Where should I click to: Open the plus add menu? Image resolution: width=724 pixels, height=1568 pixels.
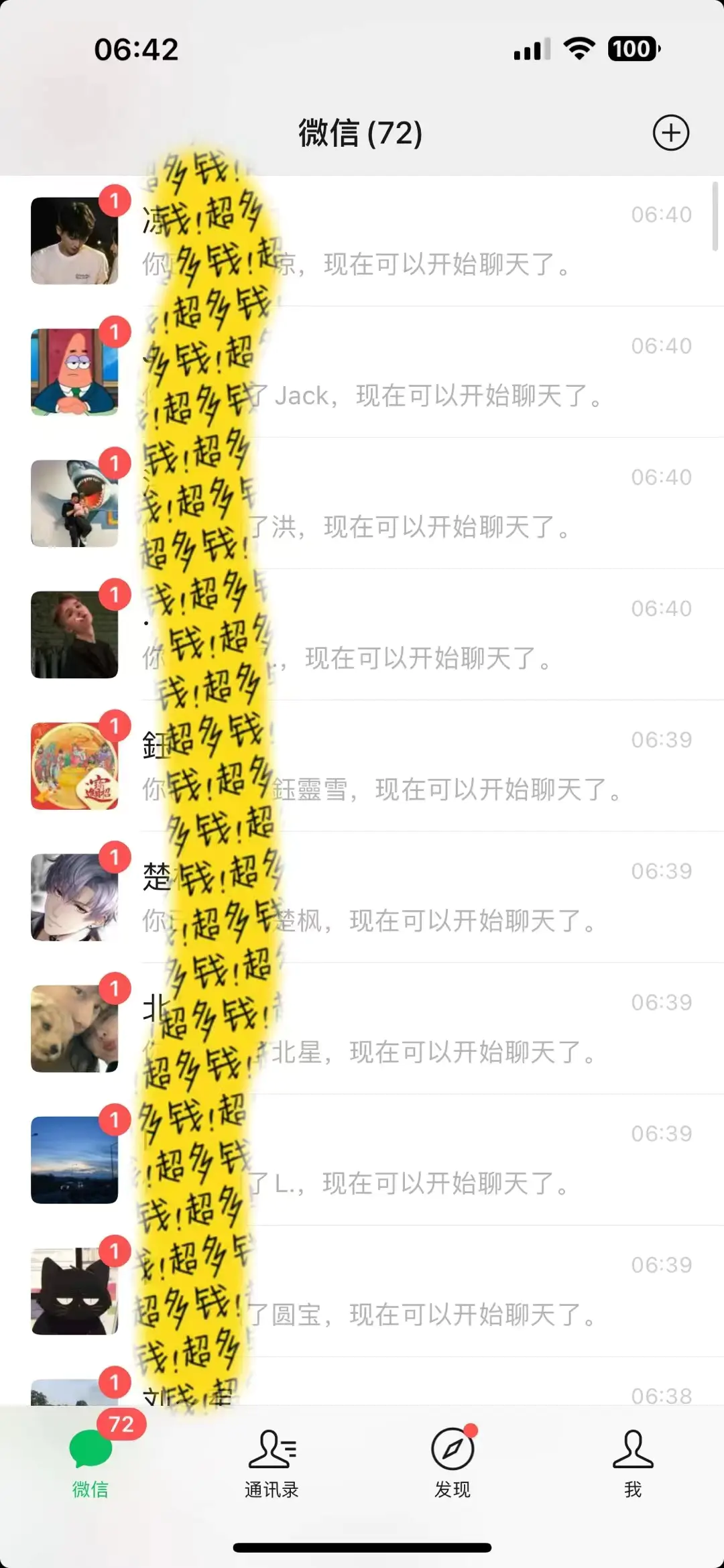671,133
